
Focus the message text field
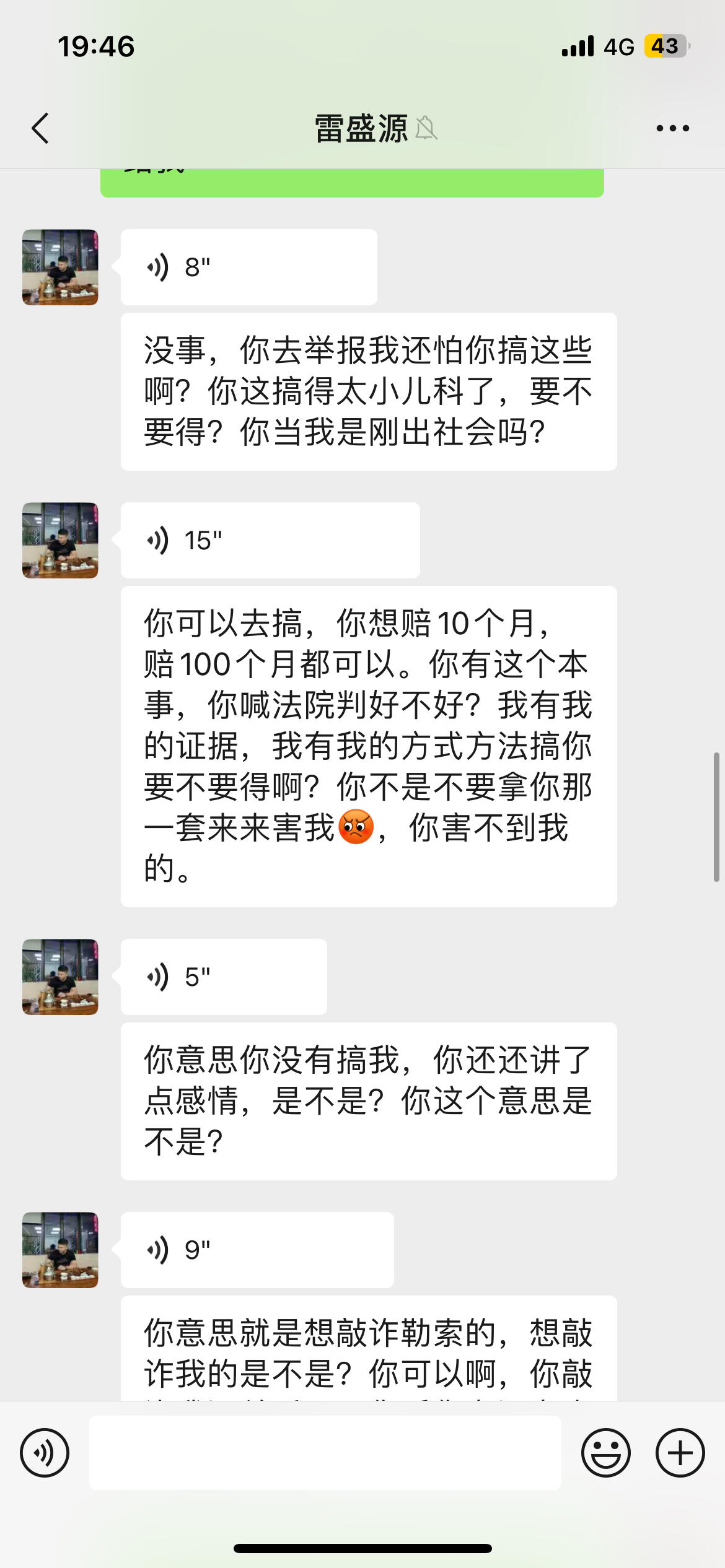[325, 1453]
